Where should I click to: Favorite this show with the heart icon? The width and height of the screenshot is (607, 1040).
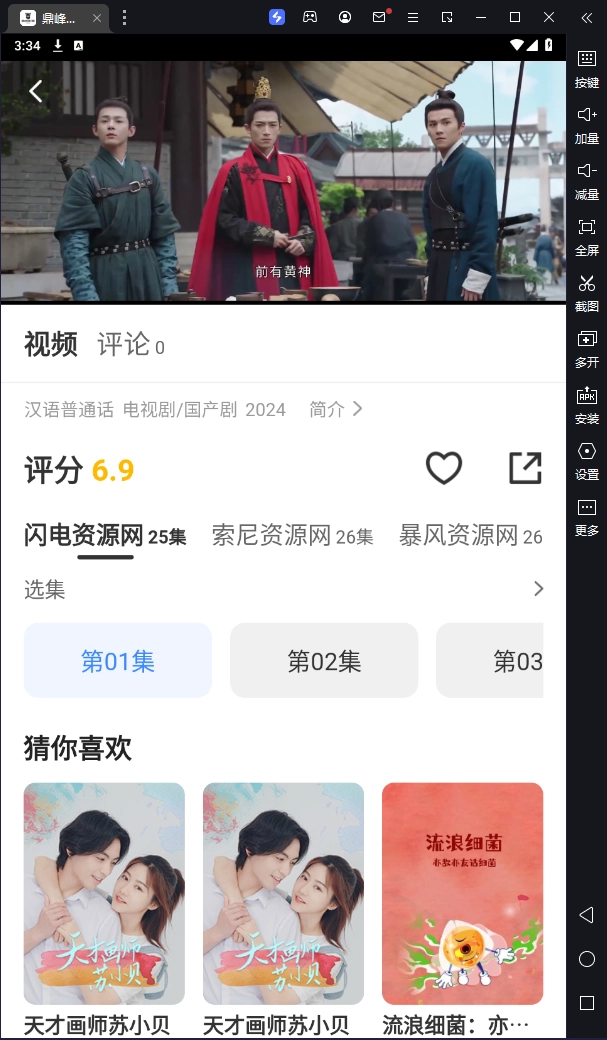[444, 468]
